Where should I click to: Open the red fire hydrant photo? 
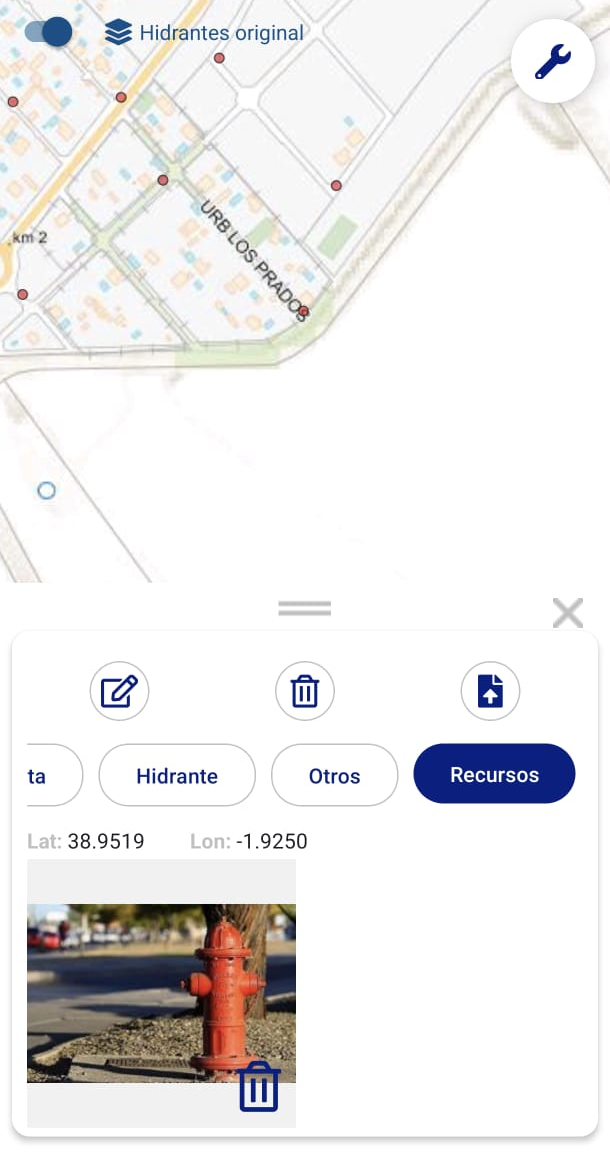pyautogui.click(x=162, y=993)
